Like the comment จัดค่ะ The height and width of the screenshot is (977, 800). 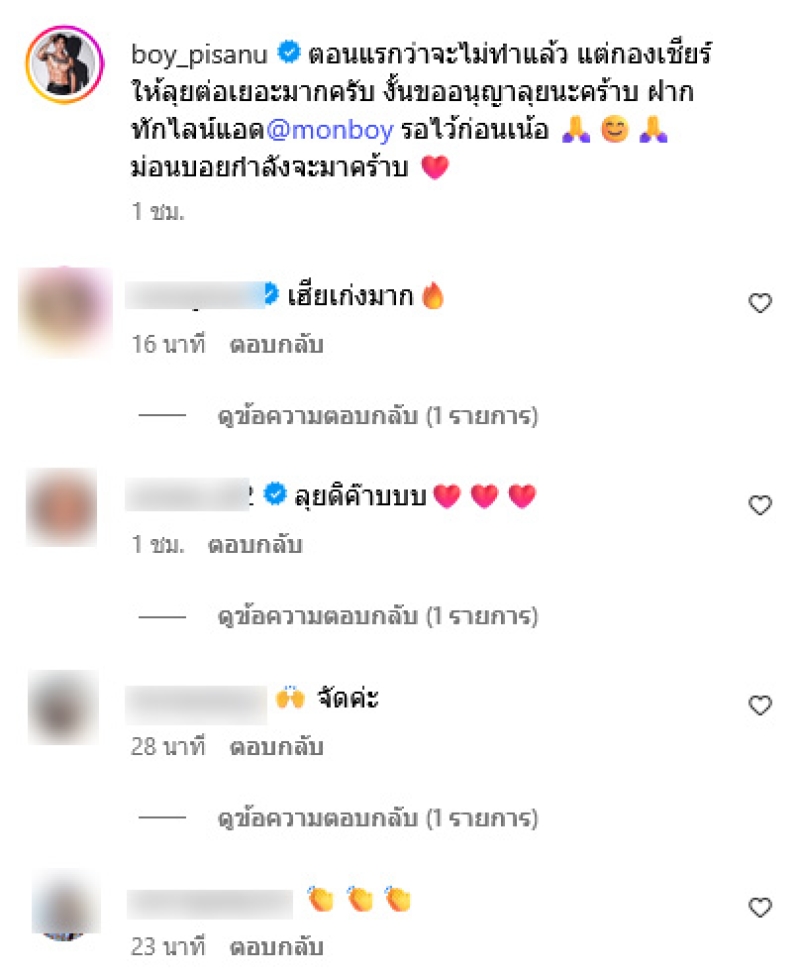(760, 705)
